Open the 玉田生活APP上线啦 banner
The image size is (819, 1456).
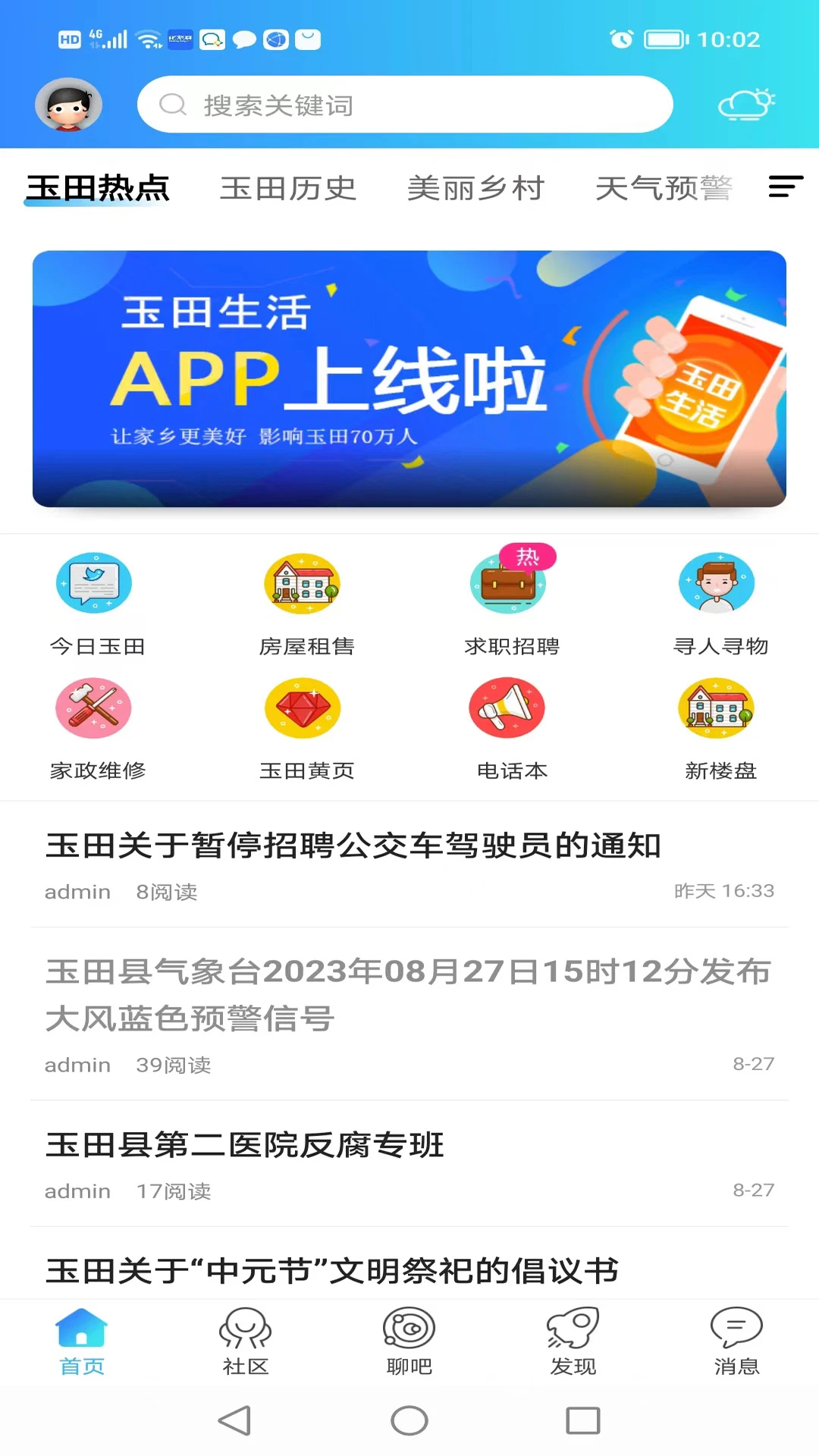(409, 378)
